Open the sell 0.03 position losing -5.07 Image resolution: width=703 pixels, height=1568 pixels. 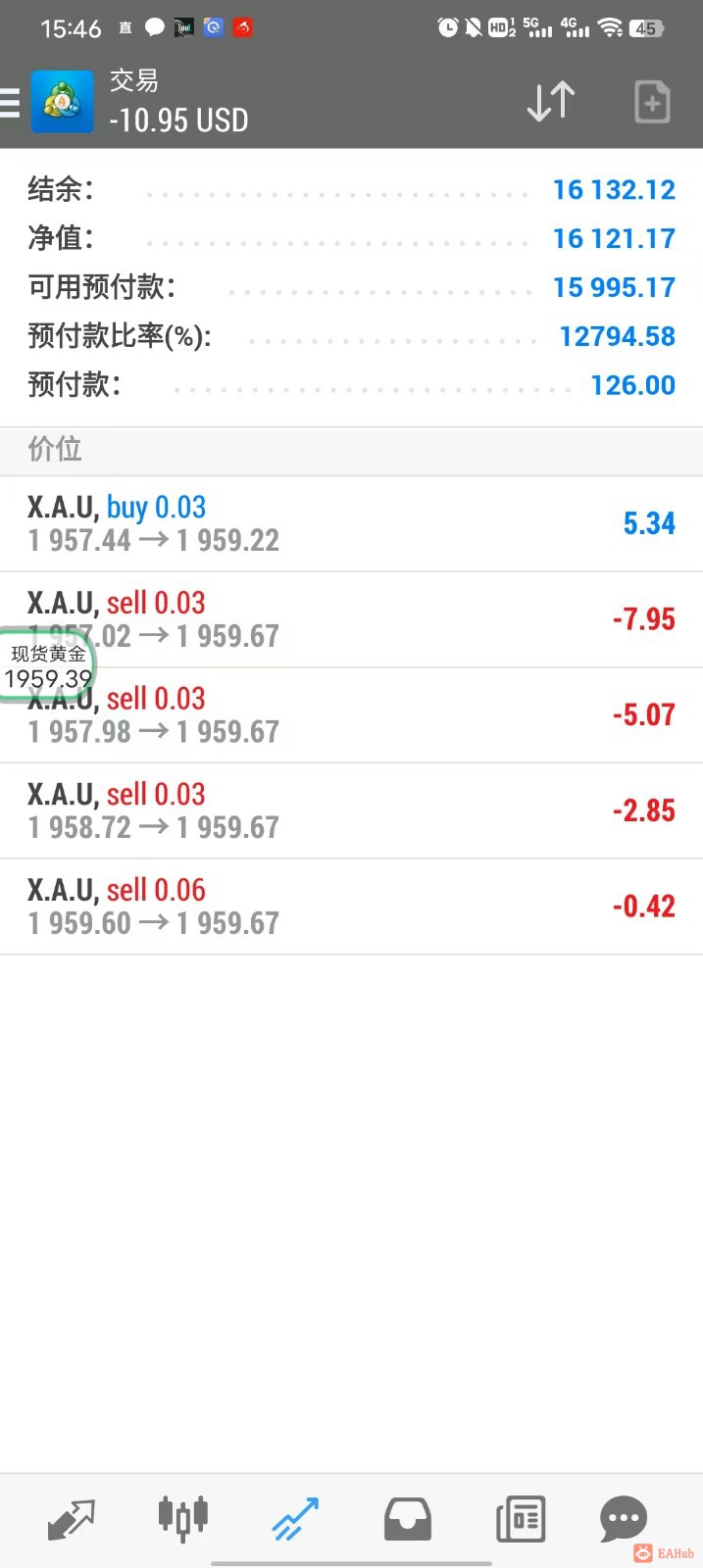(392, 715)
